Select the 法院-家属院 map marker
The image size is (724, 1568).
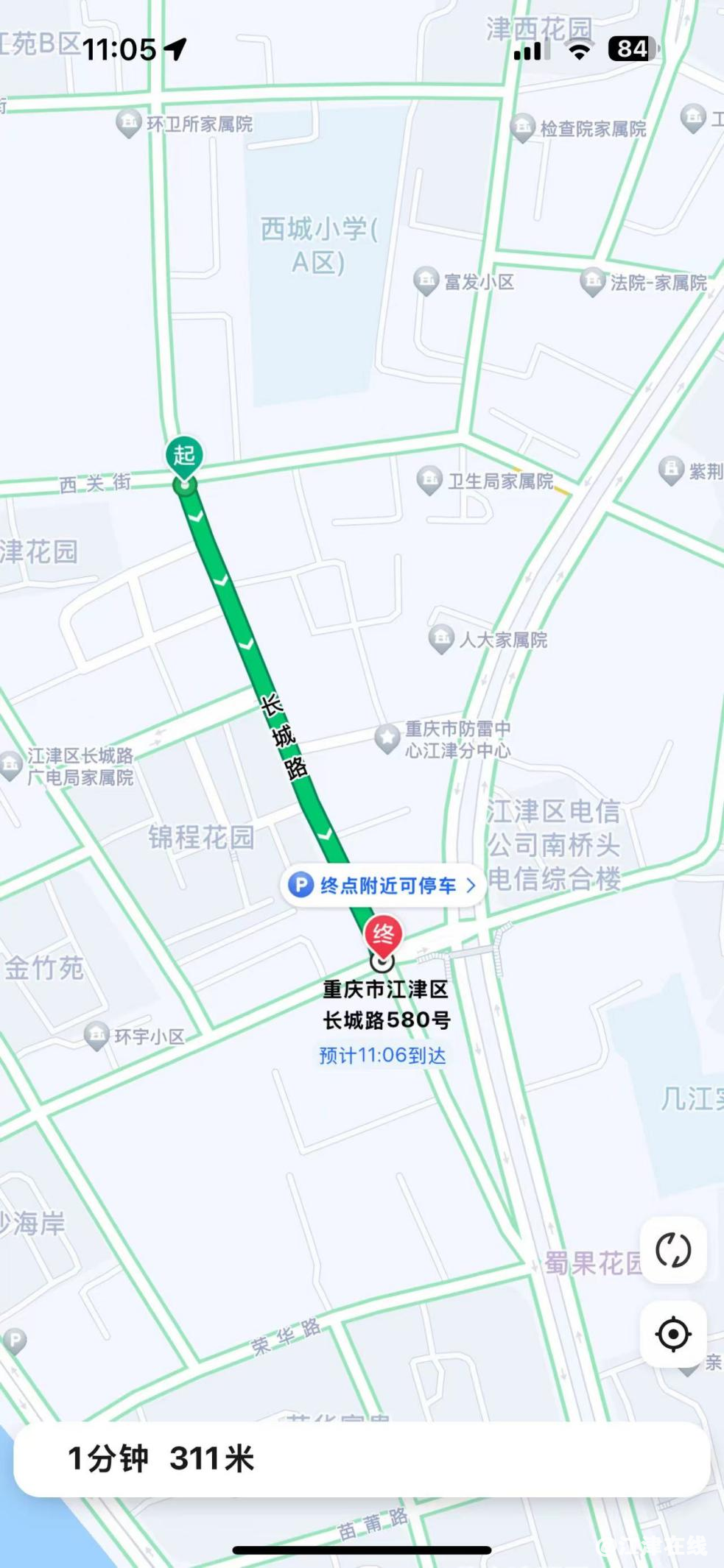592,281
